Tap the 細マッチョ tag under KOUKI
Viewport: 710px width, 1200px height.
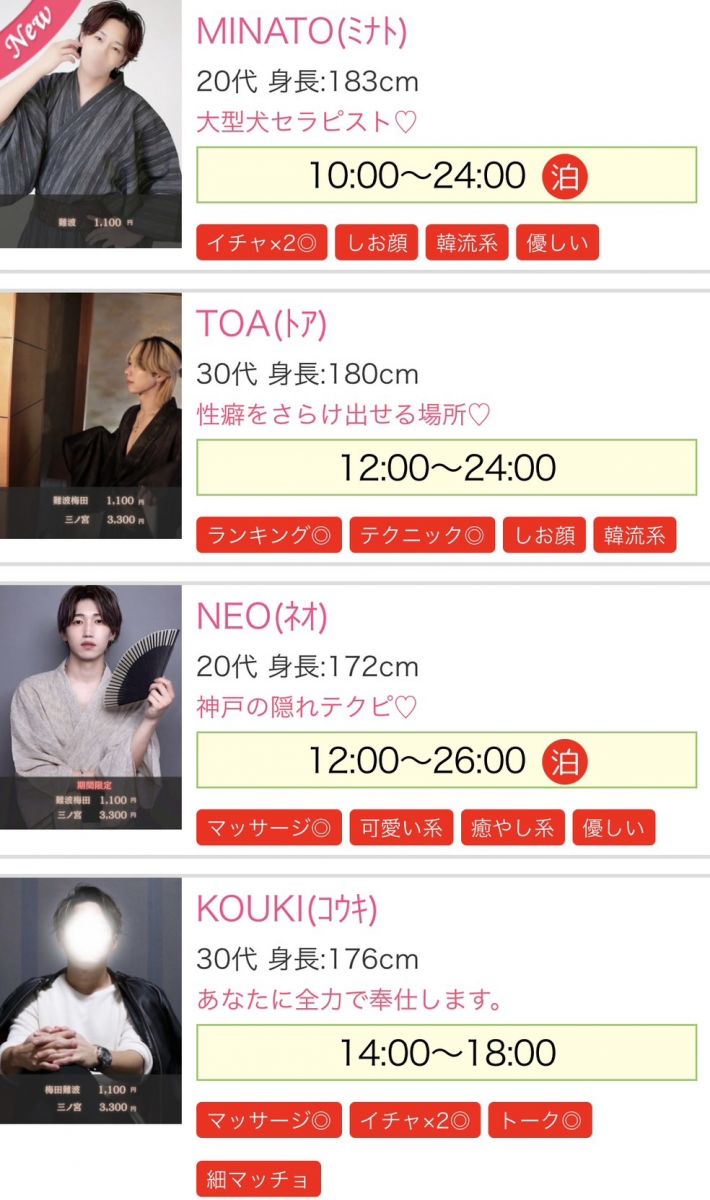pyautogui.click(x=258, y=1178)
